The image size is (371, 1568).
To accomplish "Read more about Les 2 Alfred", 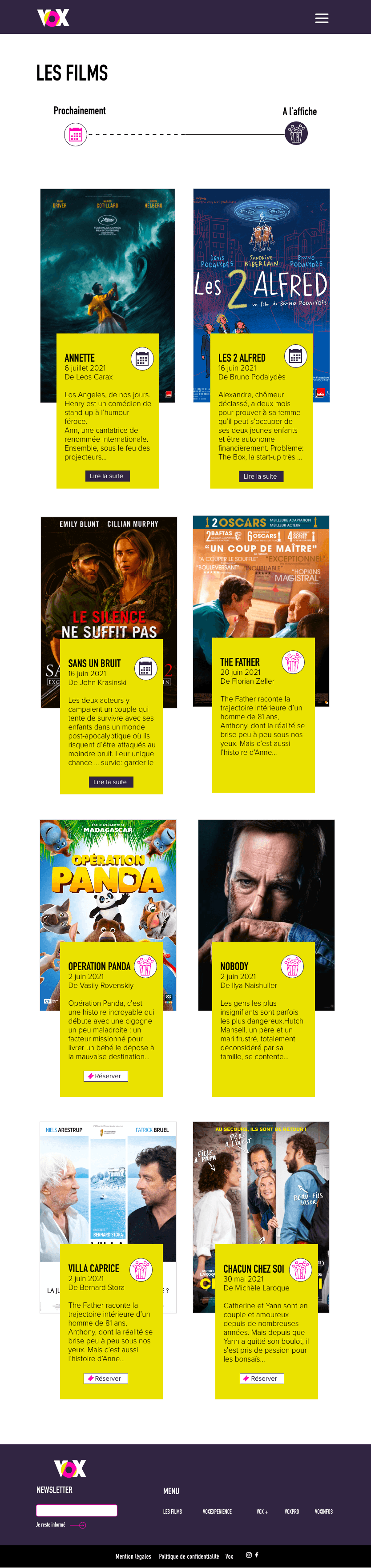I will [261, 476].
